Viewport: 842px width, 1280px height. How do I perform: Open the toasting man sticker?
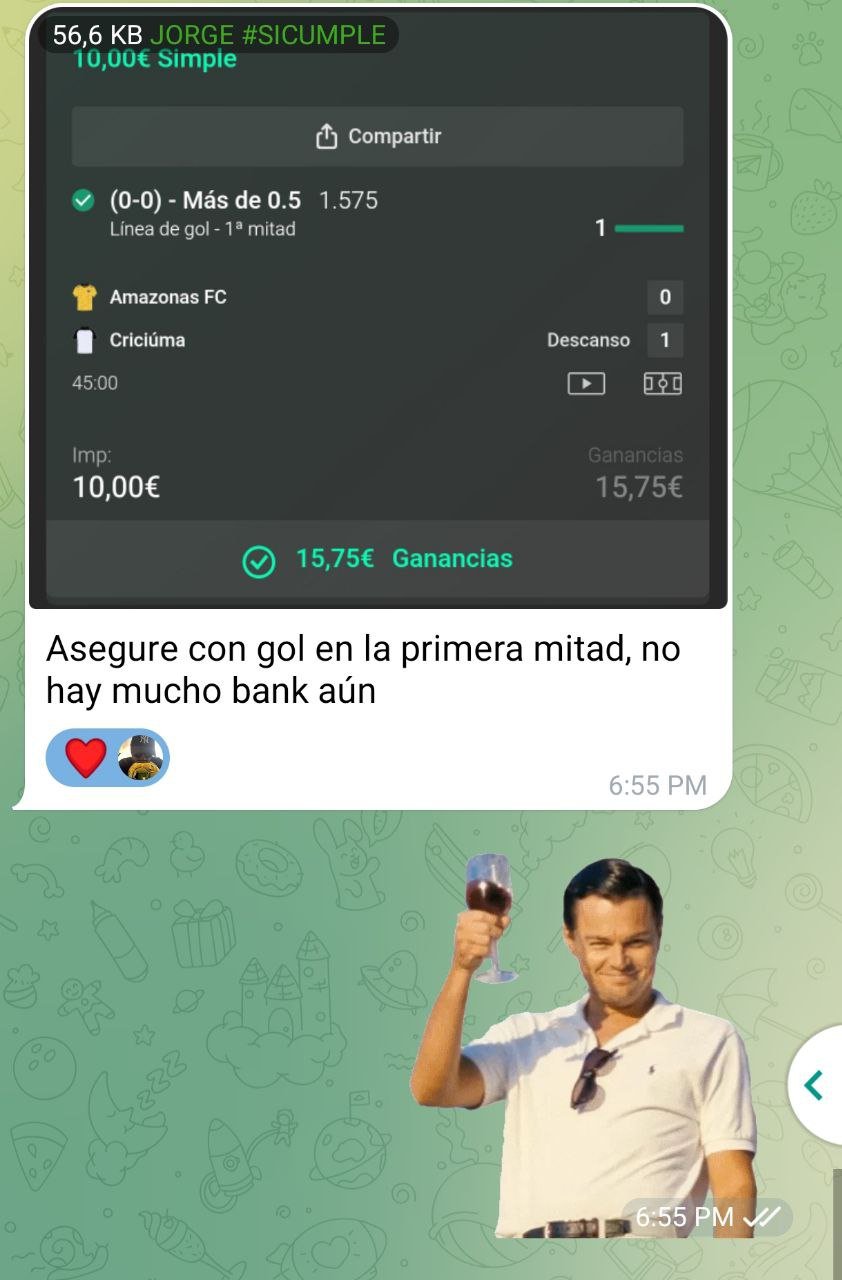coord(590,1050)
